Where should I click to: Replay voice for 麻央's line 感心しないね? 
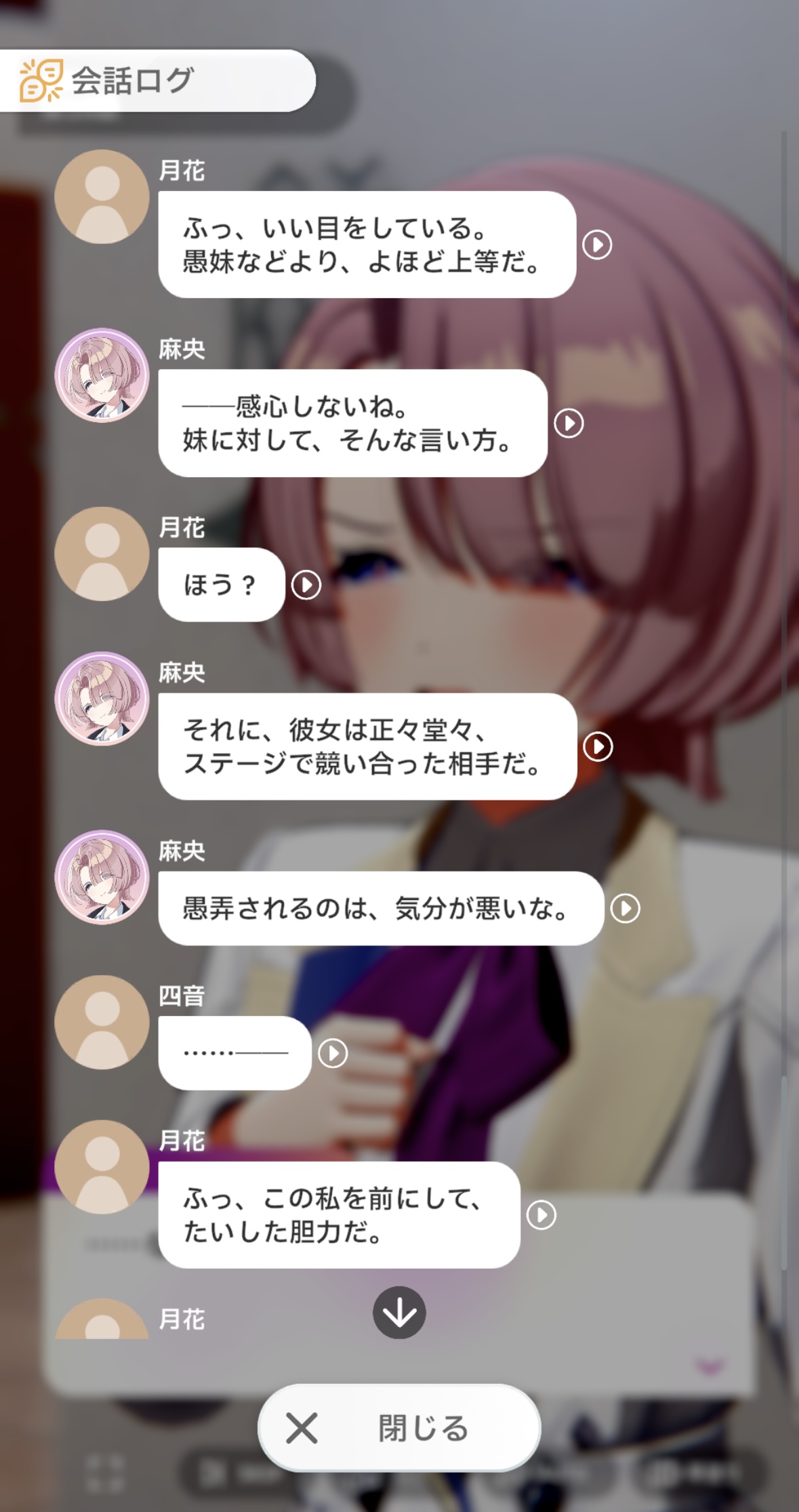(569, 424)
